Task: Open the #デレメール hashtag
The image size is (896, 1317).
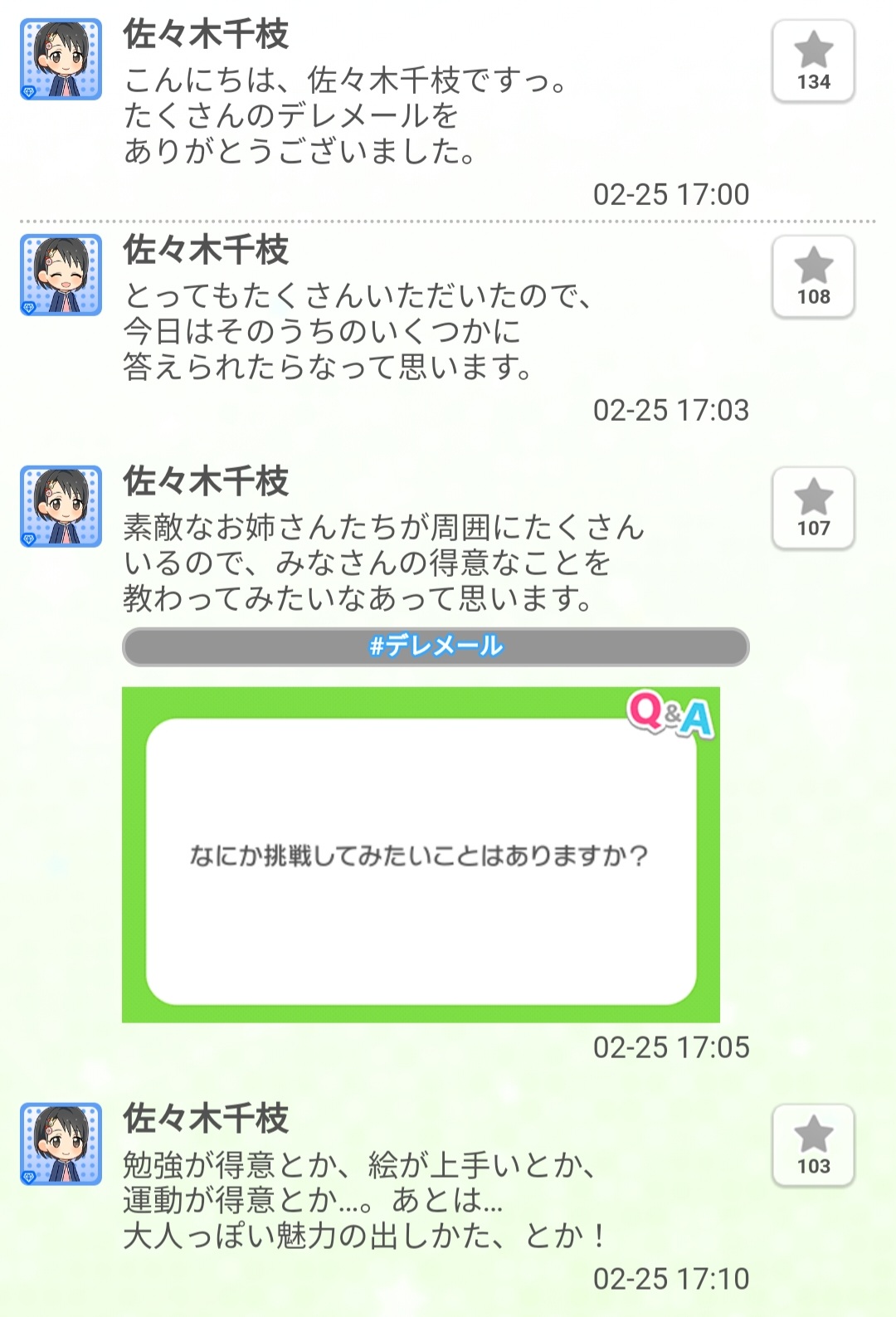Action: [436, 646]
